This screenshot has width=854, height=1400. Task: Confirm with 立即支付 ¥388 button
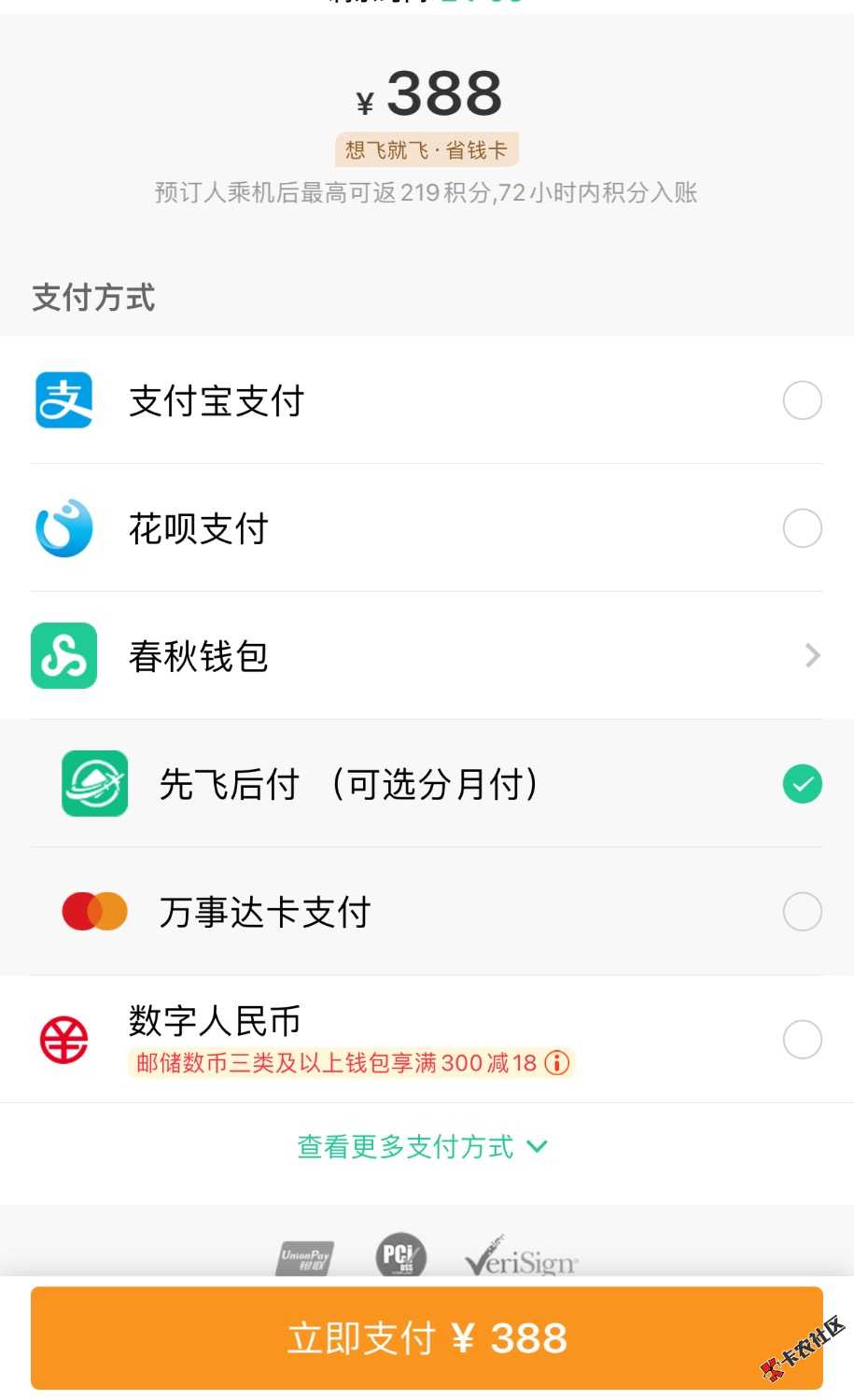(x=427, y=1338)
